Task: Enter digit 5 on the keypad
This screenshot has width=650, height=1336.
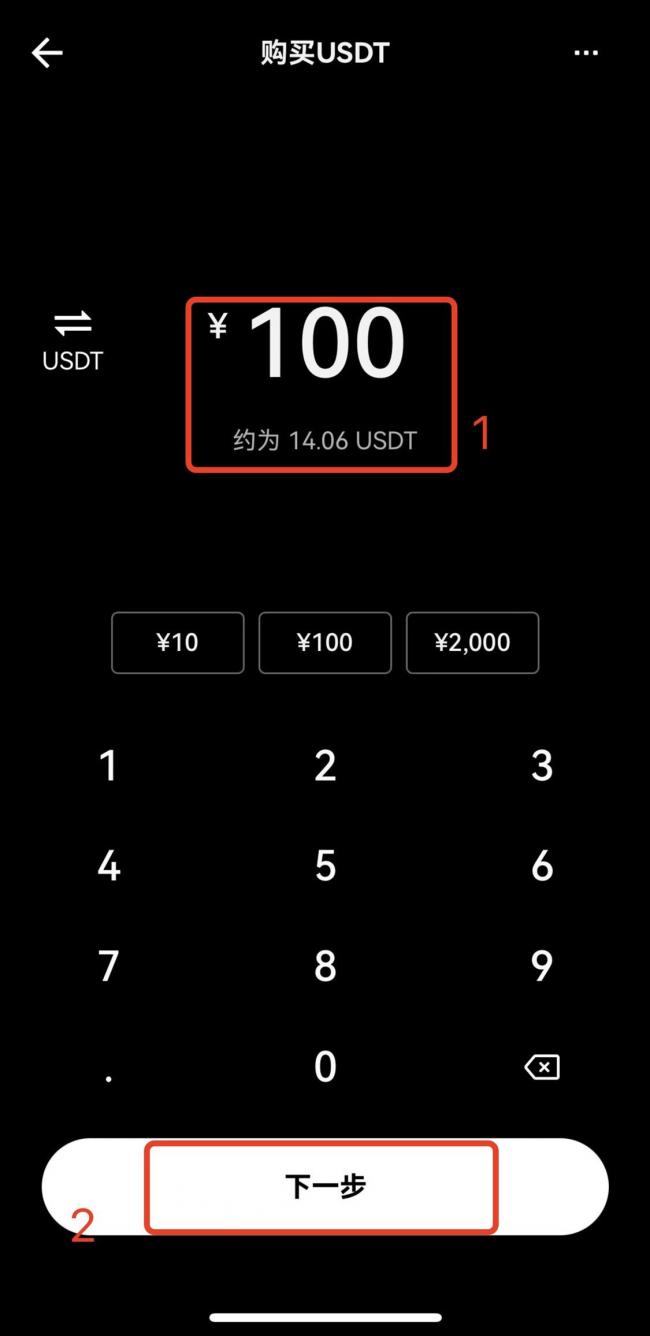Action: click(325, 866)
